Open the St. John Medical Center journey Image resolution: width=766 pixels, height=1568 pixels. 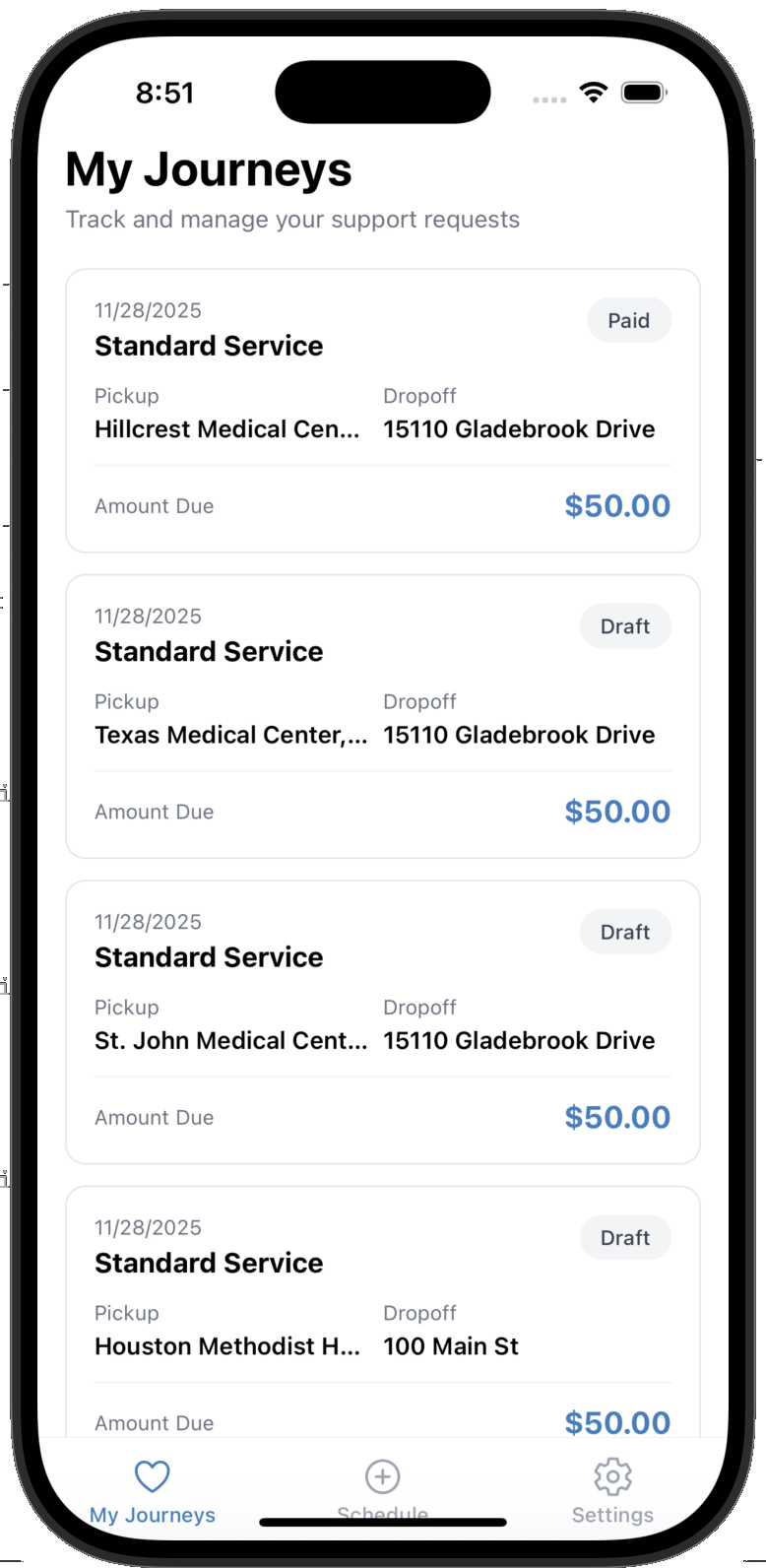coord(382,1021)
